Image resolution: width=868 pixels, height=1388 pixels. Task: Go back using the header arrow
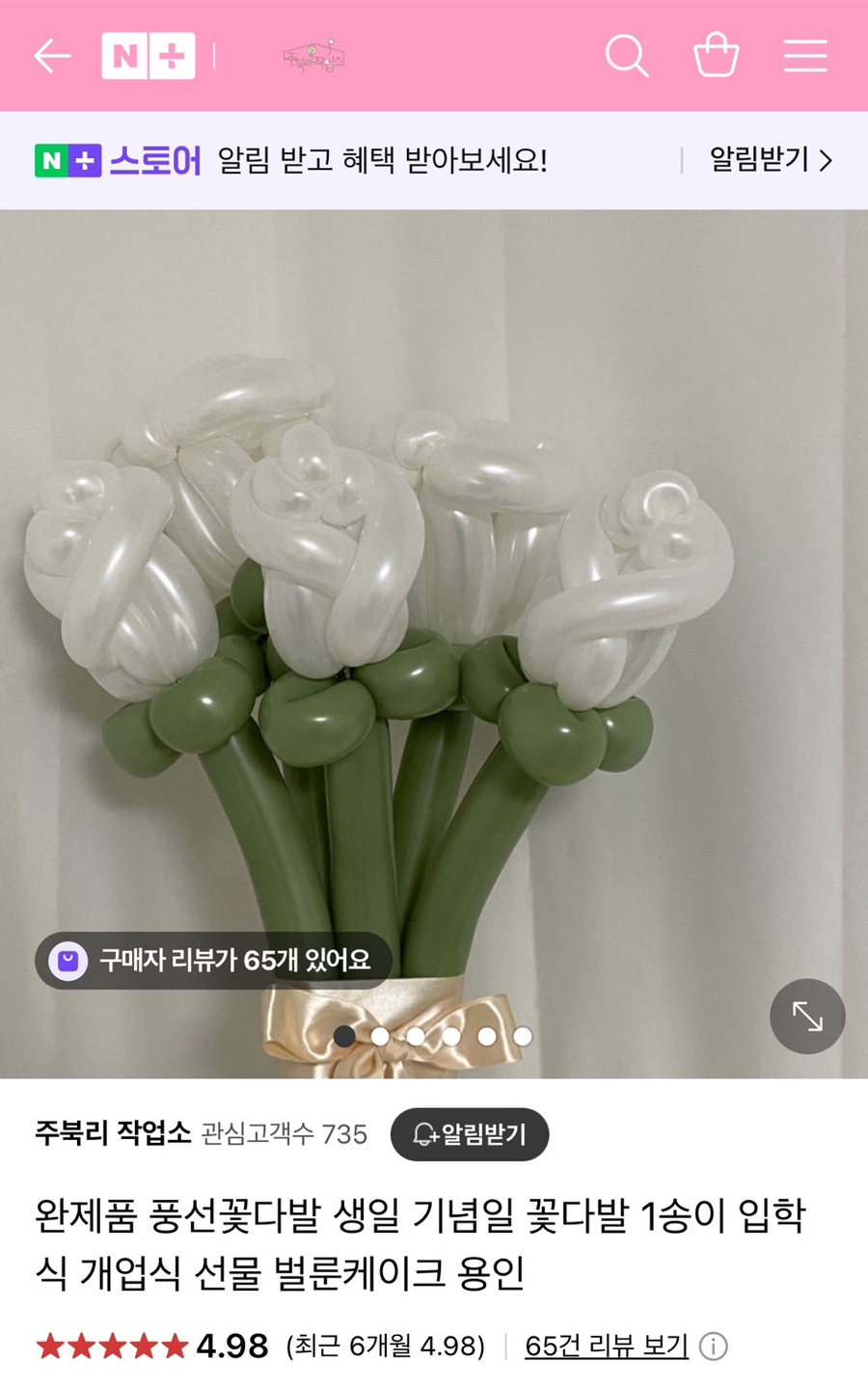click(52, 56)
